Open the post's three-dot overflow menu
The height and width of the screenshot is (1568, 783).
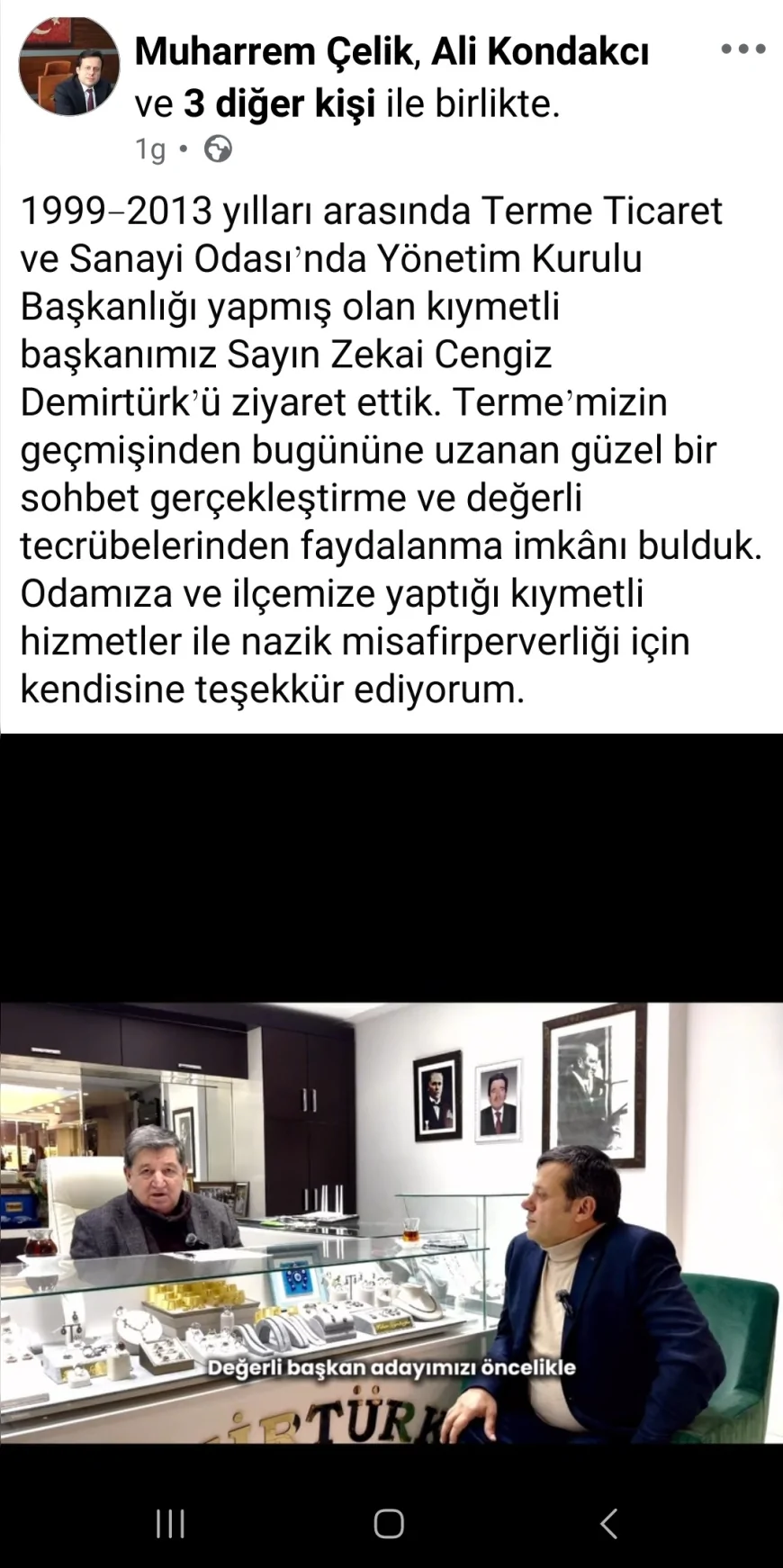[742, 50]
